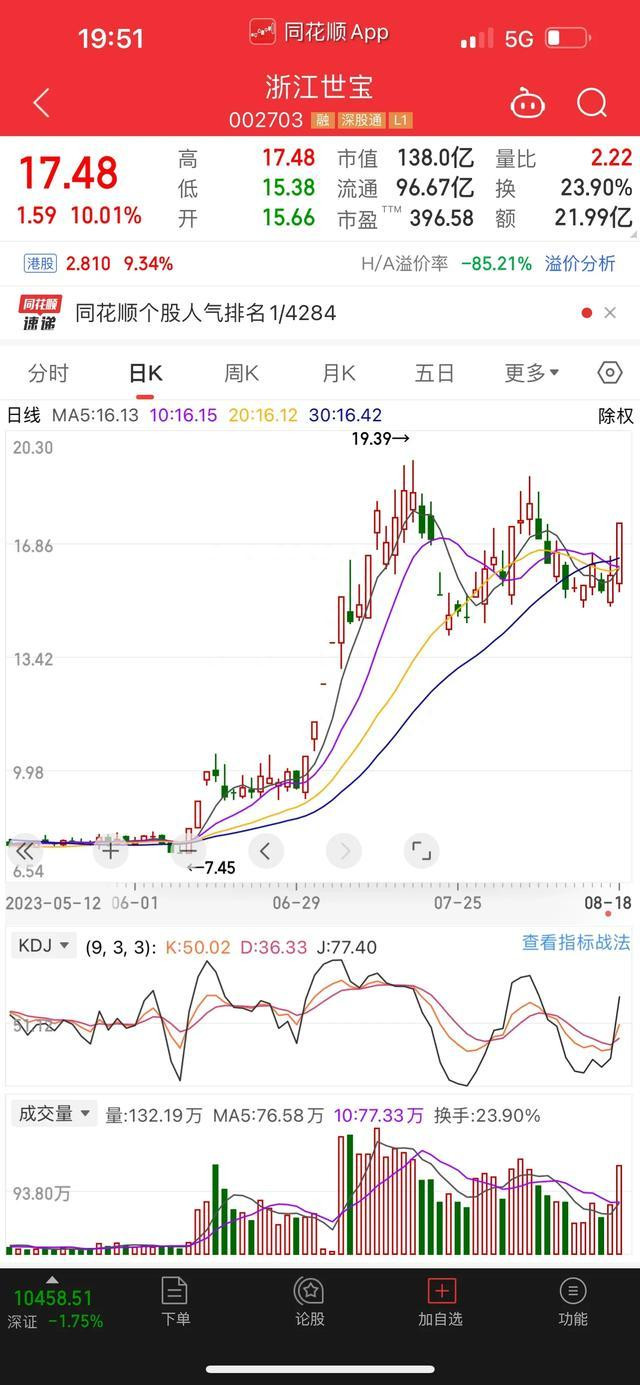
Task: Select the 周K weekly chart tab
Action: pyautogui.click(x=241, y=373)
